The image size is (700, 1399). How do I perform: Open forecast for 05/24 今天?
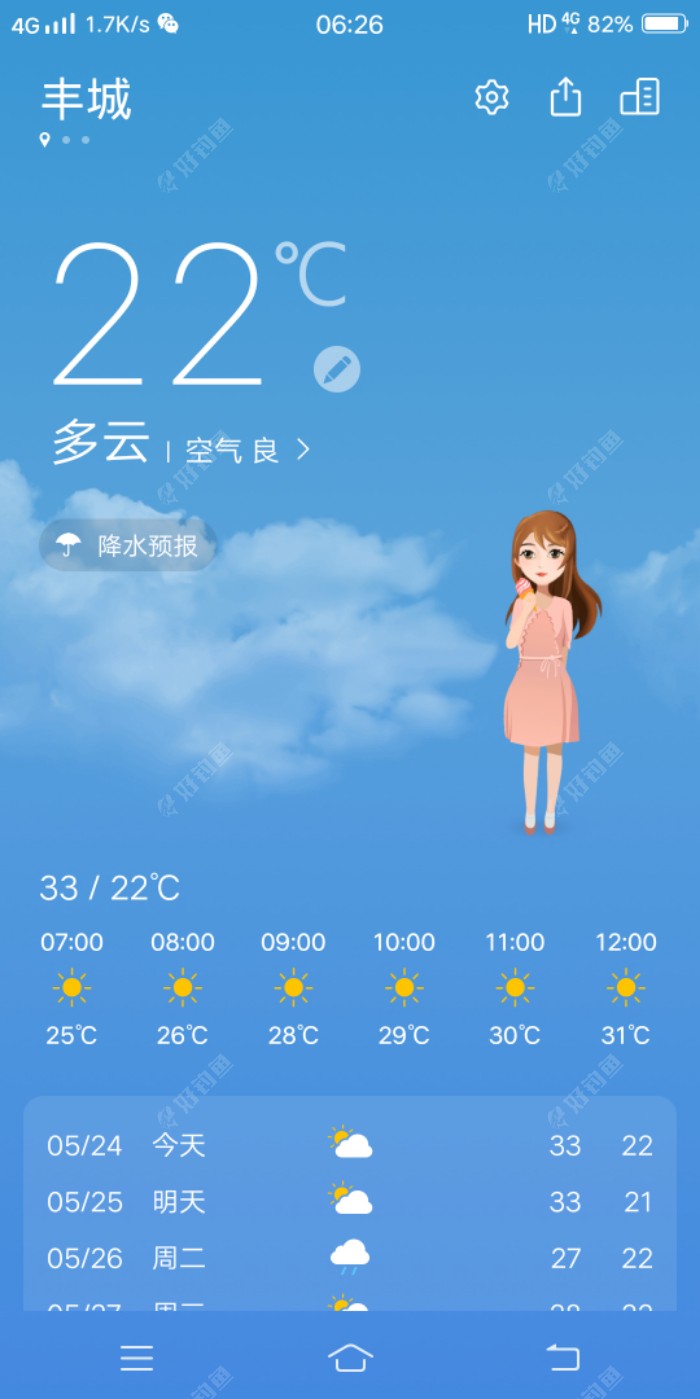click(x=350, y=1144)
